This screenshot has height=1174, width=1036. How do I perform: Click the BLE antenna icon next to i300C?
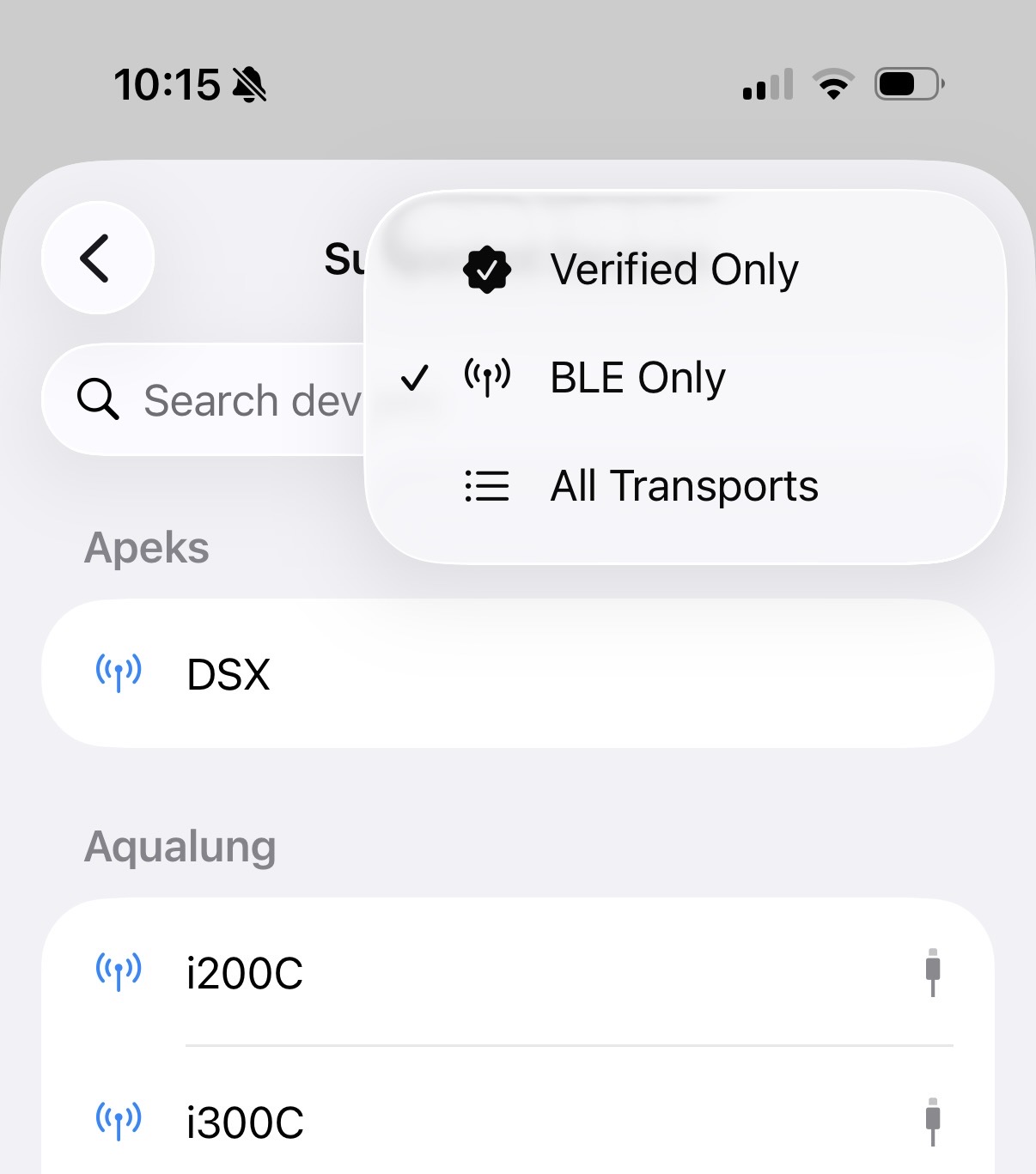click(x=118, y=1119)
